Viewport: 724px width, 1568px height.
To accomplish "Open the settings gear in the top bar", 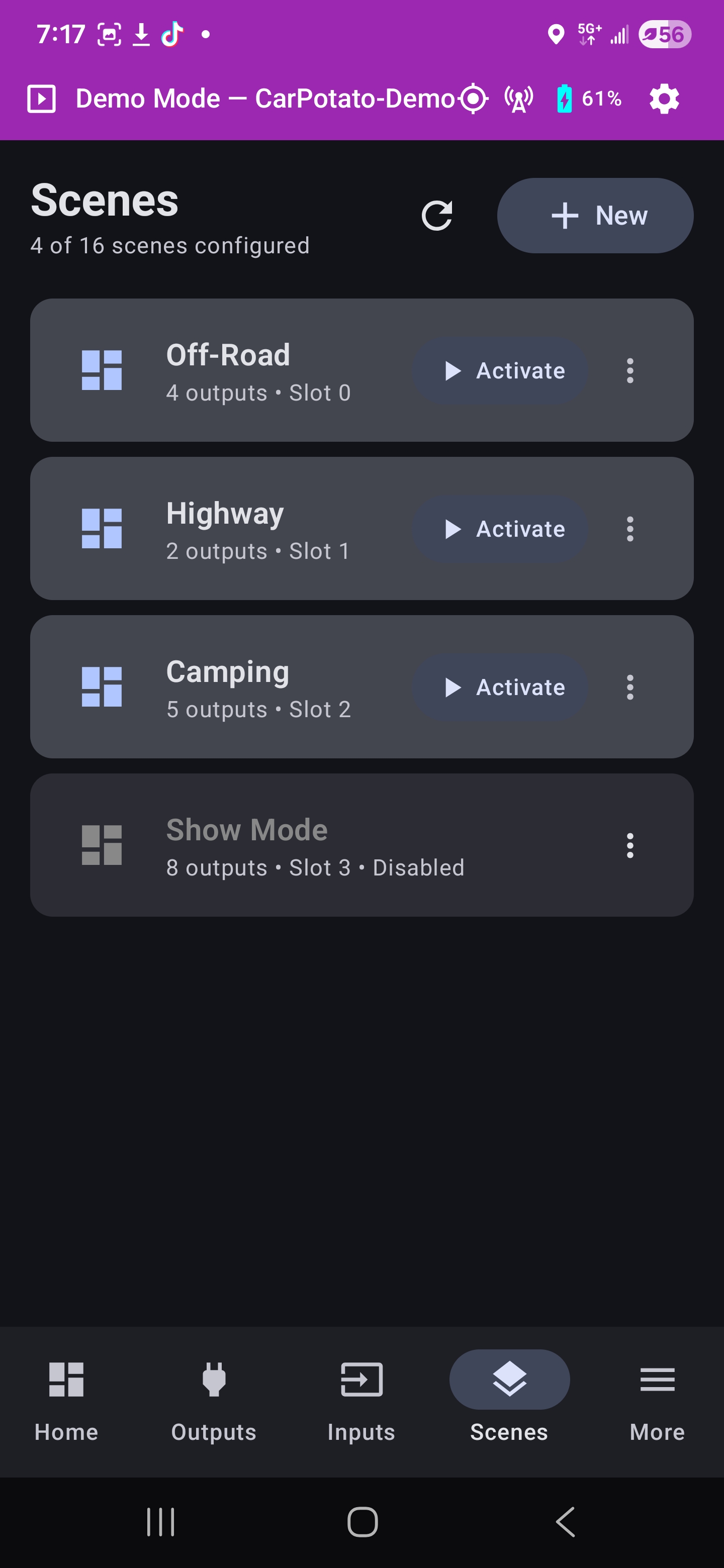I will click(x=663, y=98).
